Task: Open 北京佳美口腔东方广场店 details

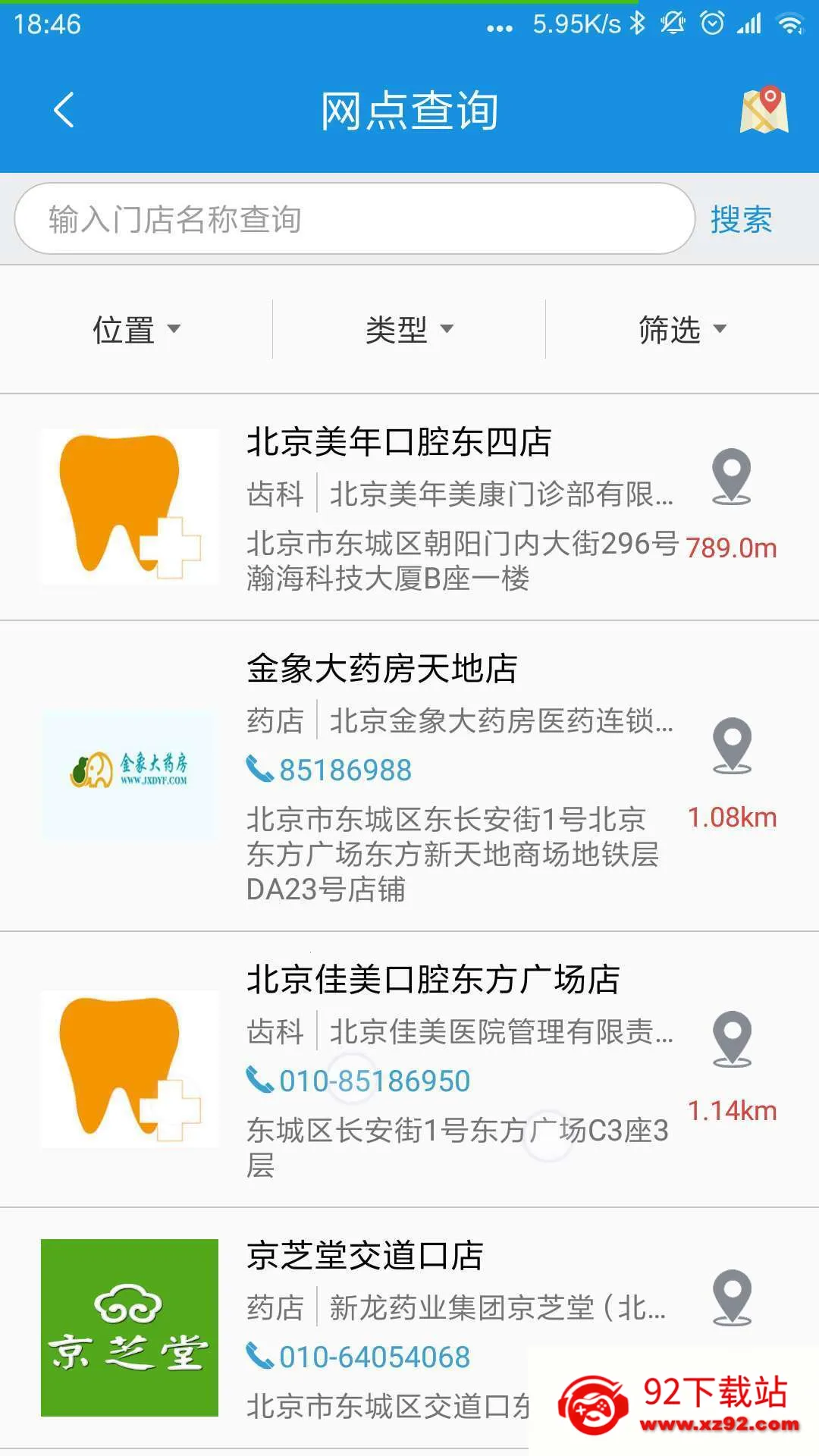Action: (x=433, y=980)
